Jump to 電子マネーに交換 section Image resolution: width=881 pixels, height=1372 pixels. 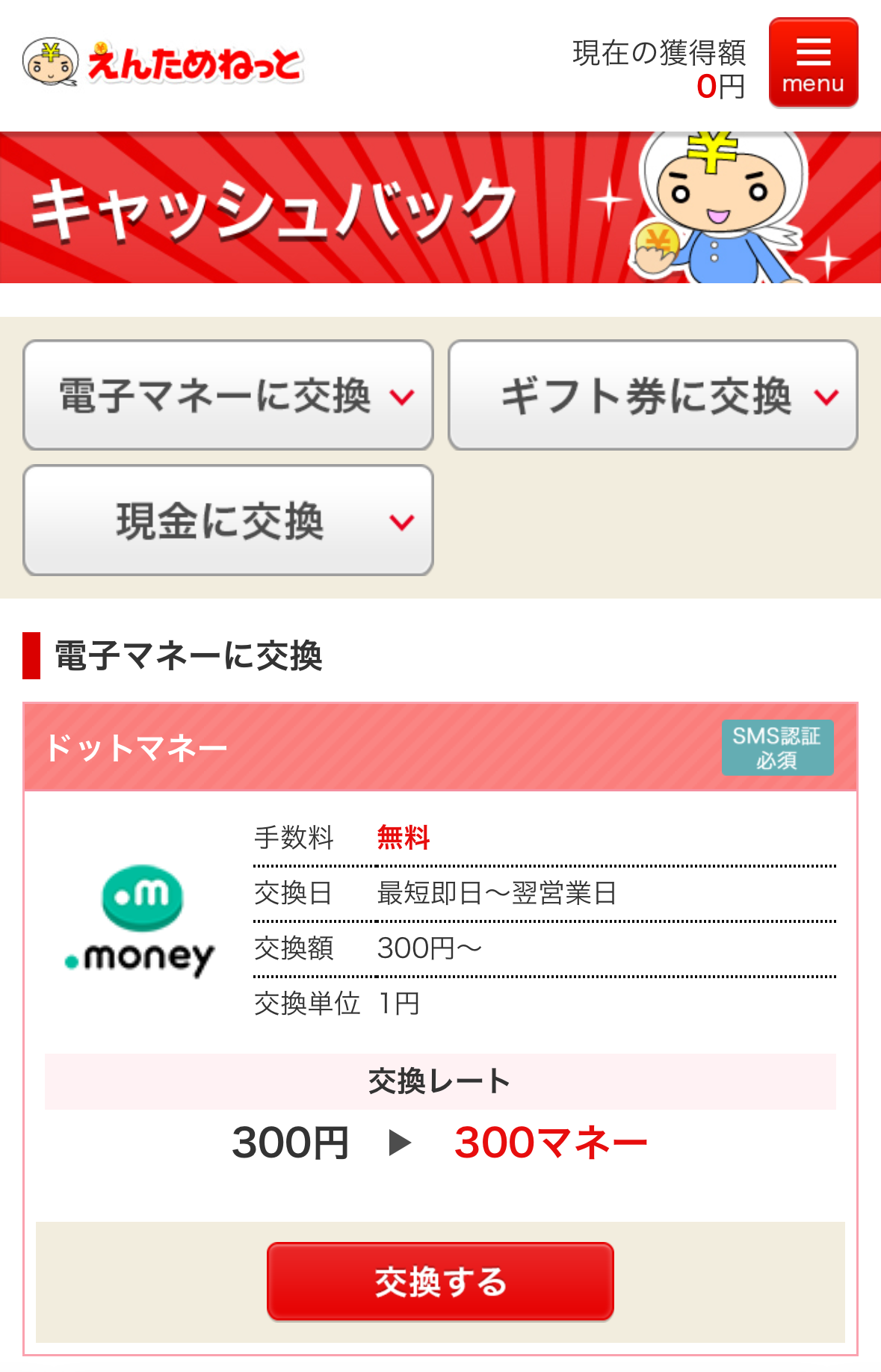pyautogui.click(x=228, y=395)
